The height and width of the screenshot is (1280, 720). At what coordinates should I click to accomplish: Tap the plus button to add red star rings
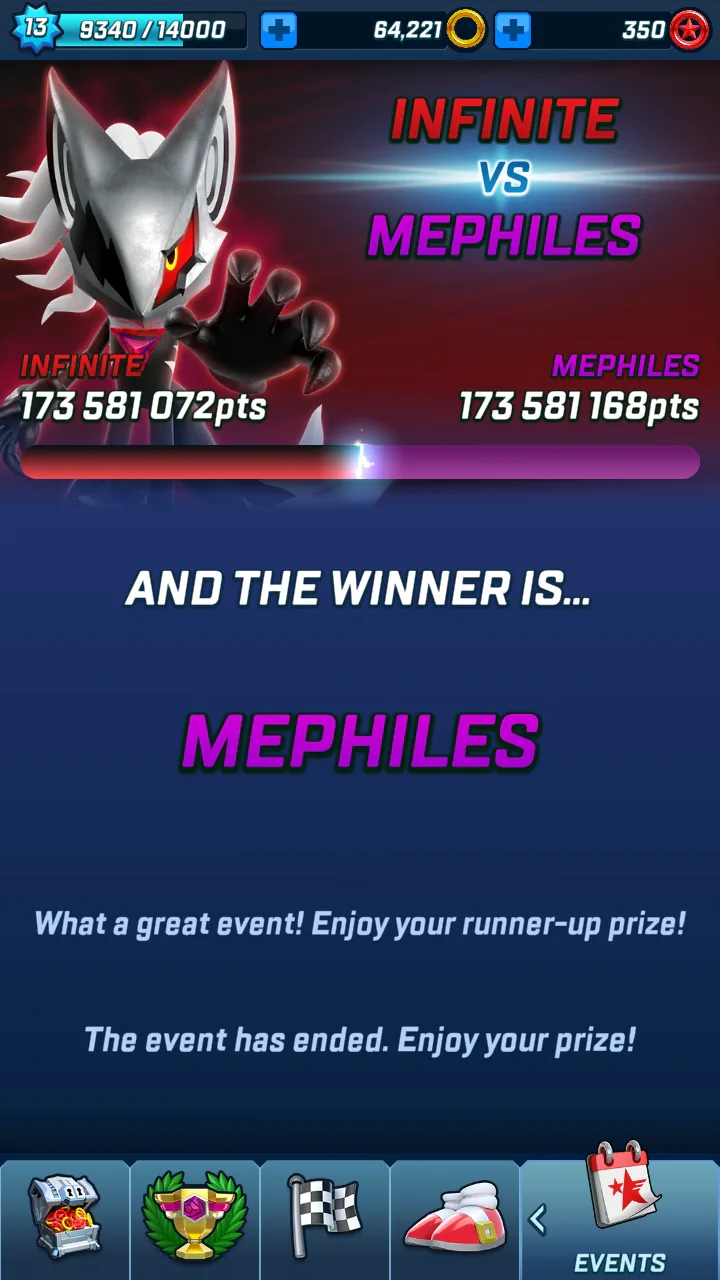coord(513,31)
